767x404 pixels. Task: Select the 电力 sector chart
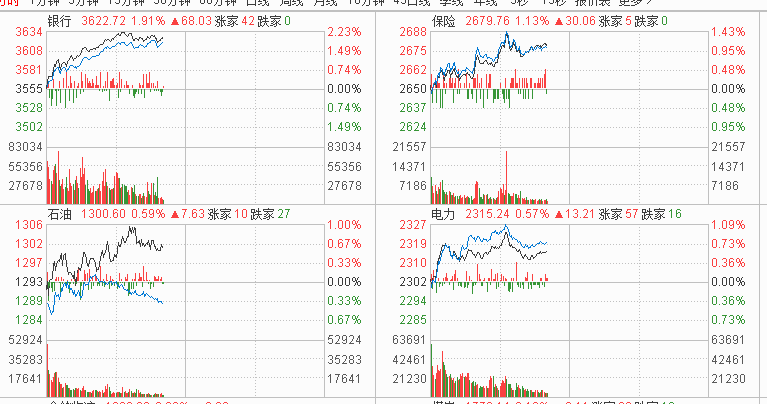click(442, 213)
